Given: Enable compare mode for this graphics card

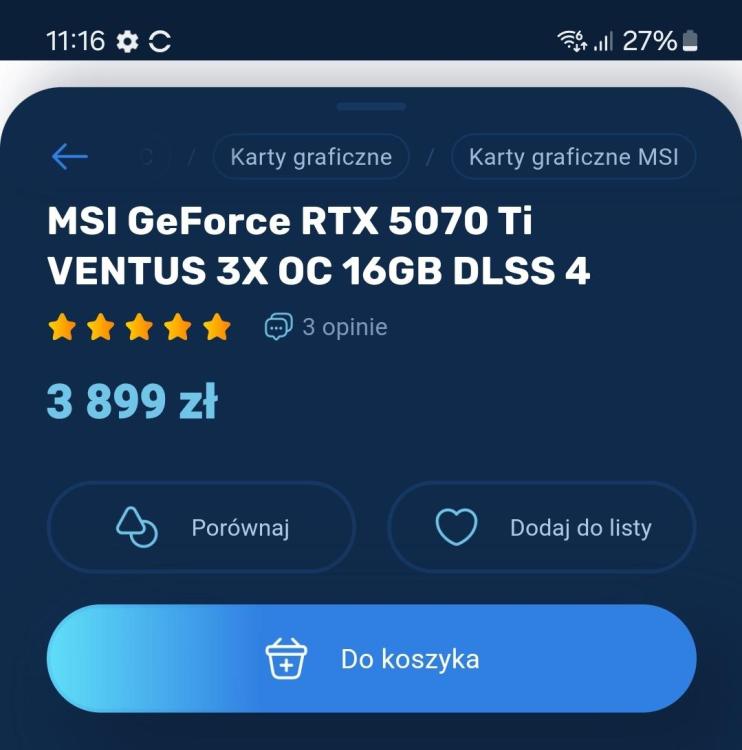Looking at the screenshot, I should [200, 527].
